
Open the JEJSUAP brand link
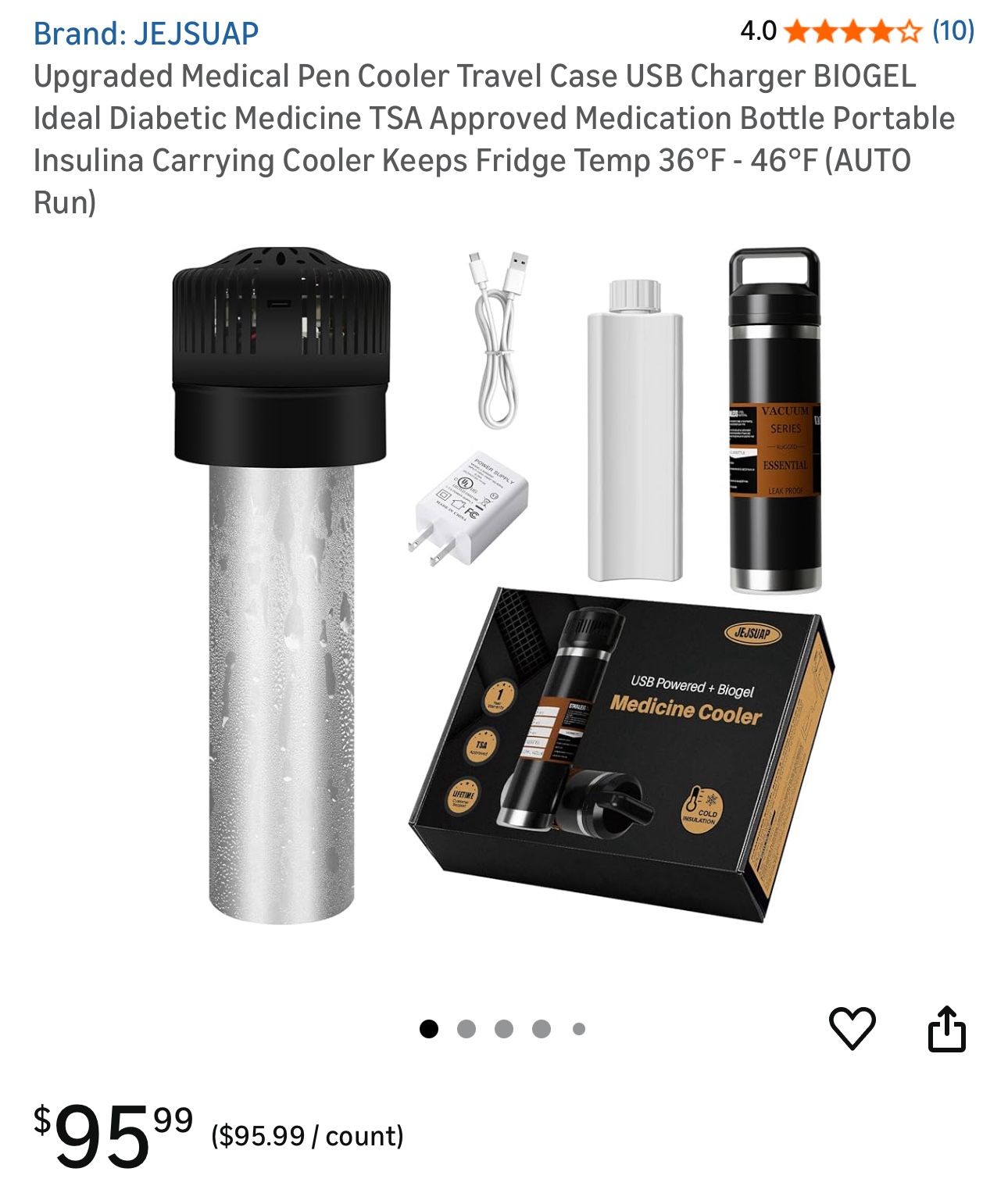(x=146, y=34)
